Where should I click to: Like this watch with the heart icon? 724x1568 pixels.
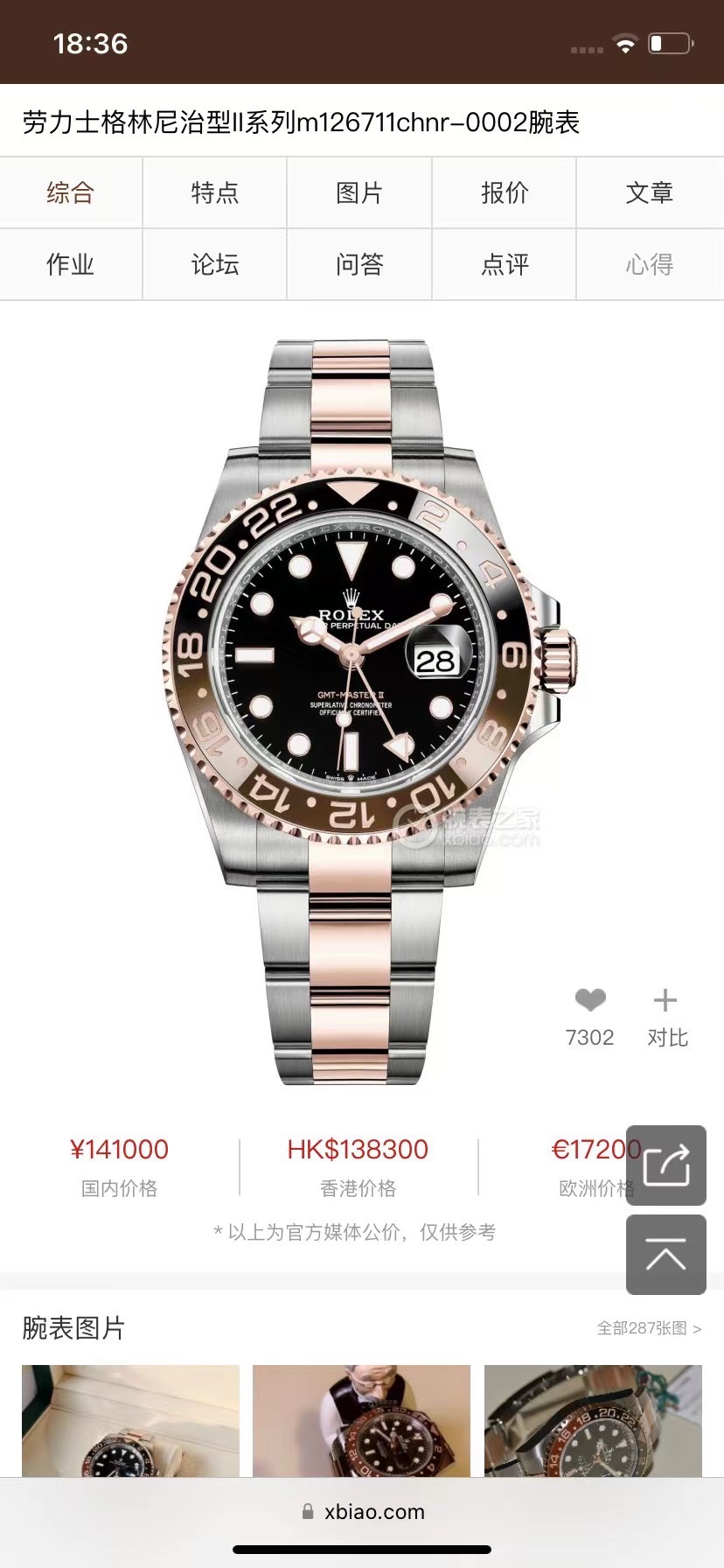click(590, 1000)
